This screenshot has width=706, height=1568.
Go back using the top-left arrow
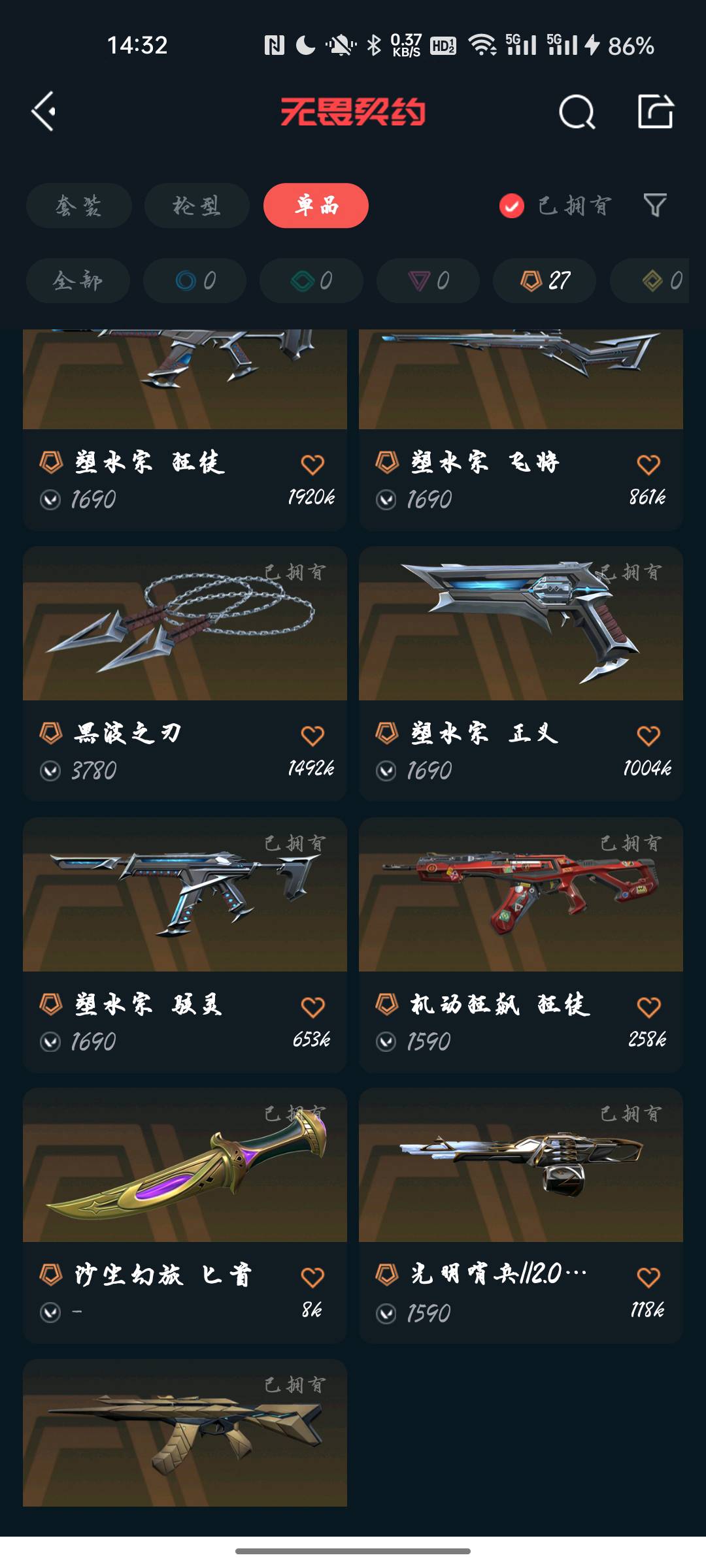pyautogui.click(x=44, y=112)
